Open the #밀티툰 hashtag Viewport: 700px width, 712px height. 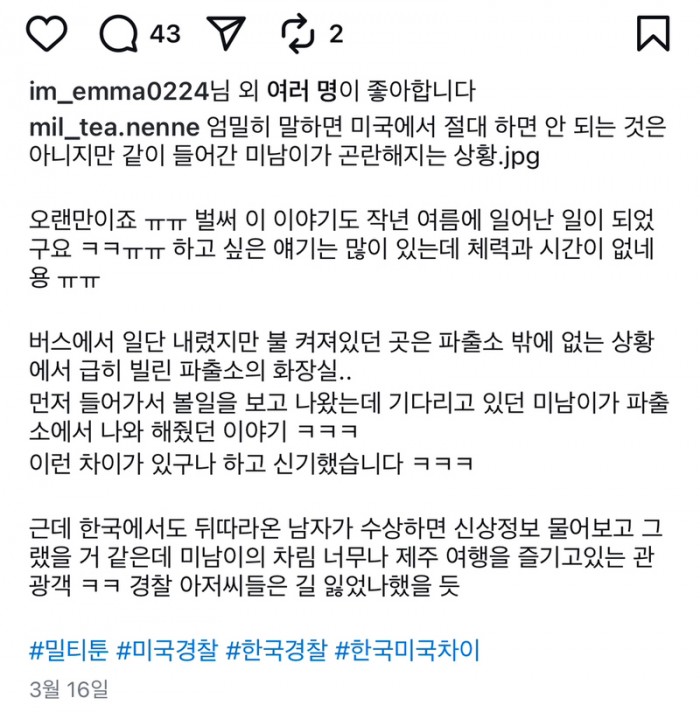pyautogui.click(x=68, y=652)
